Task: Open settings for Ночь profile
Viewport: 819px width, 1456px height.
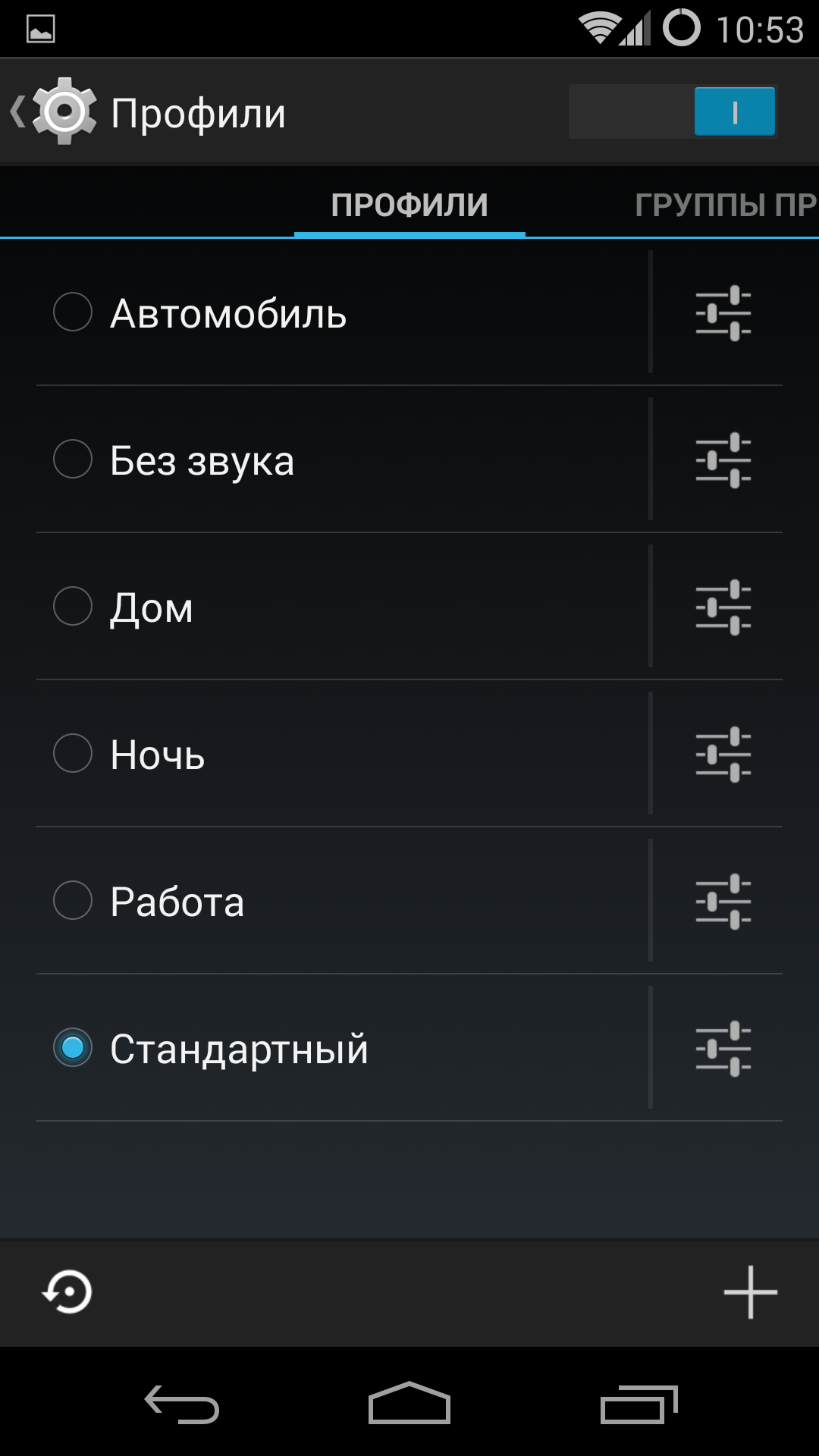Action: coord(723,754)
